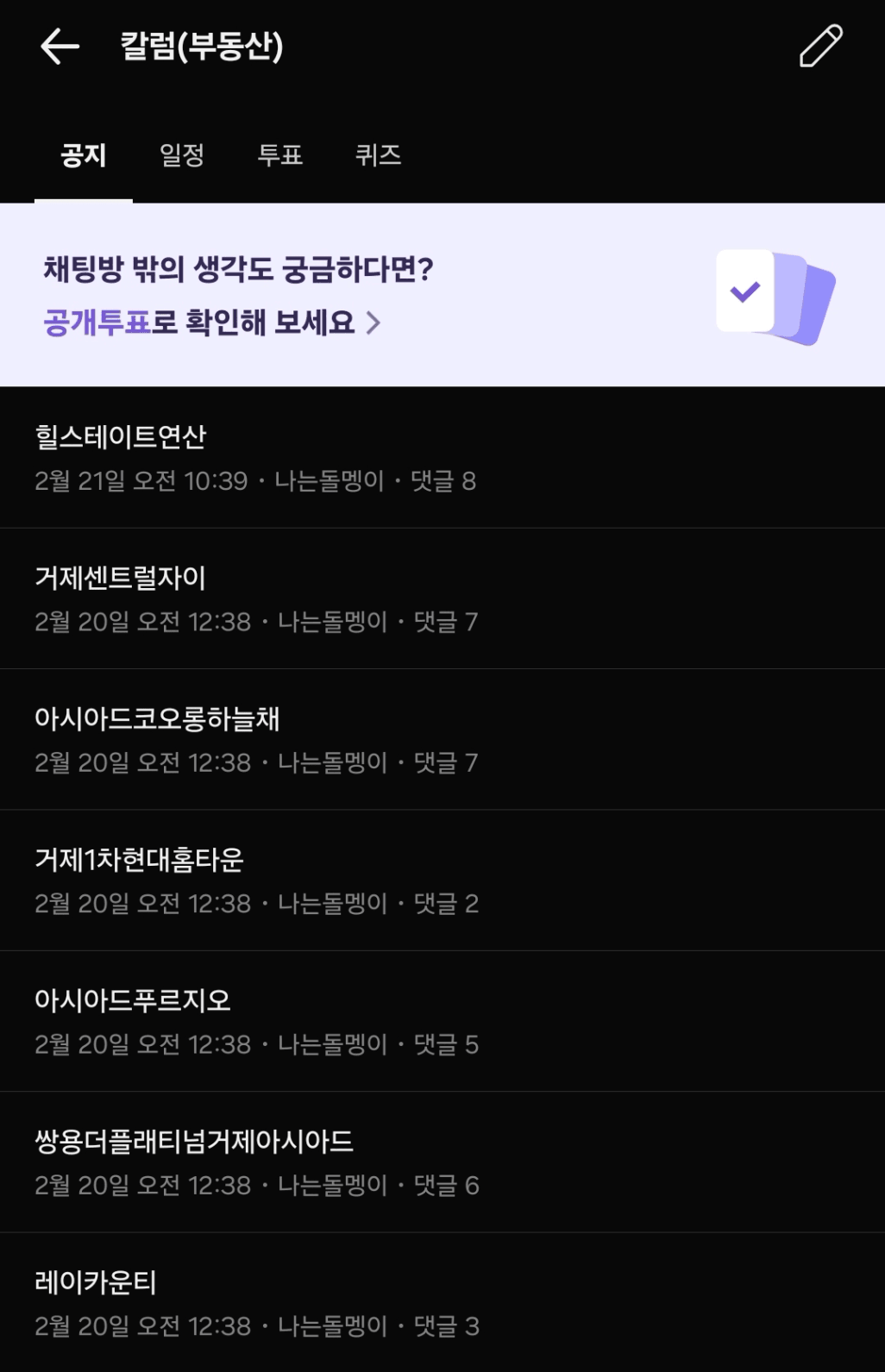The height and width of the screenshot is (1372, 885).
Task: Switch to the 투표 tab
Action: click(280, 156)
